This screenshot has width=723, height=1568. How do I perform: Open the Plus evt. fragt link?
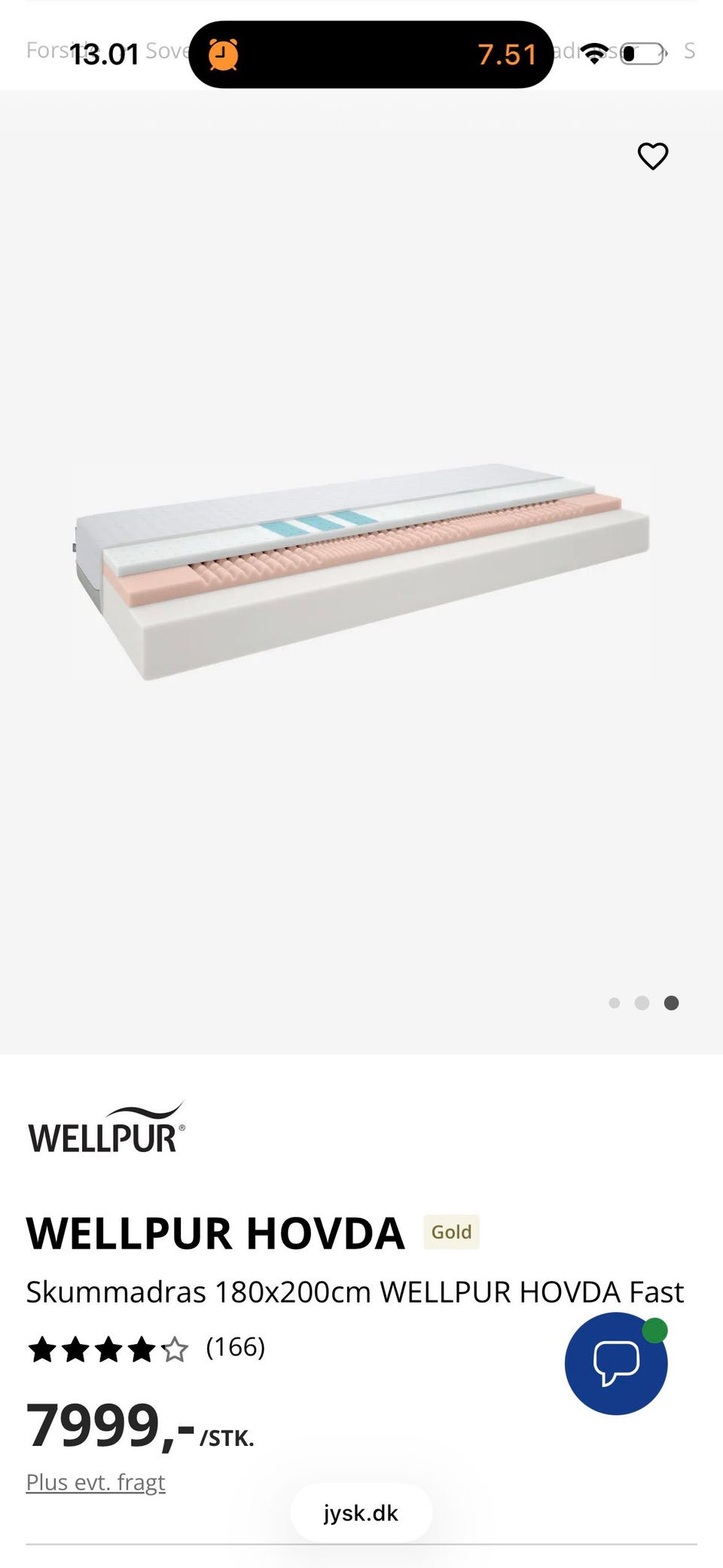coord(96,1482)
